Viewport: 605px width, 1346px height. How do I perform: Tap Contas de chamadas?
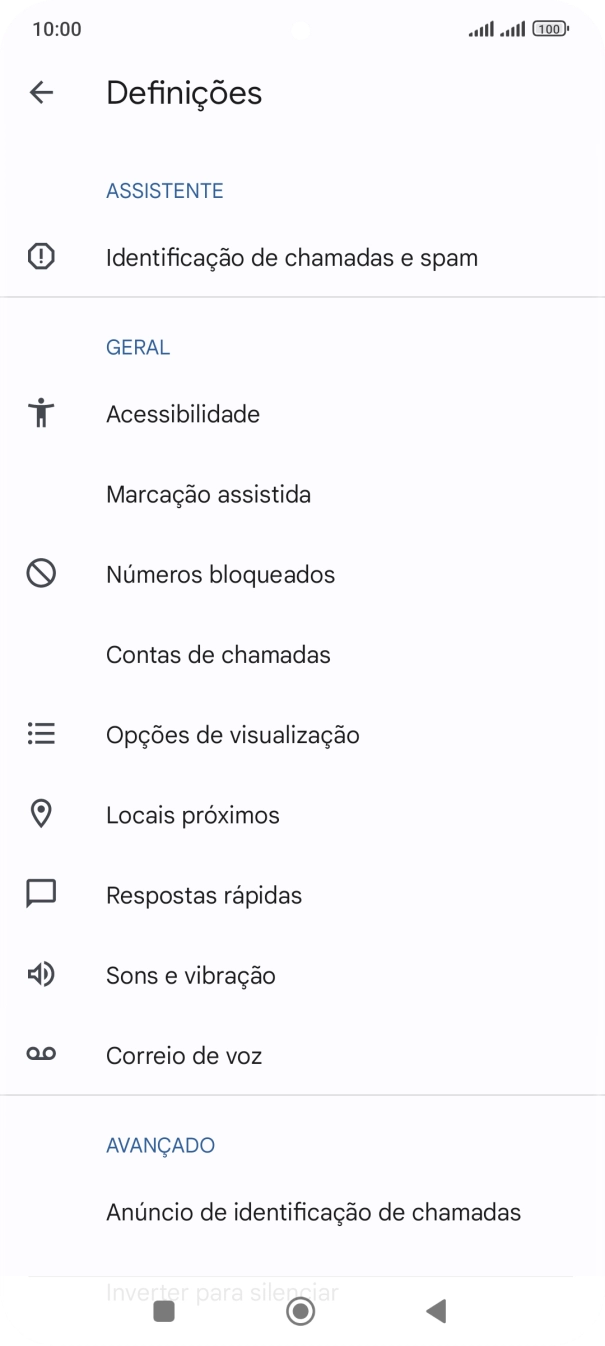(218, 655)
